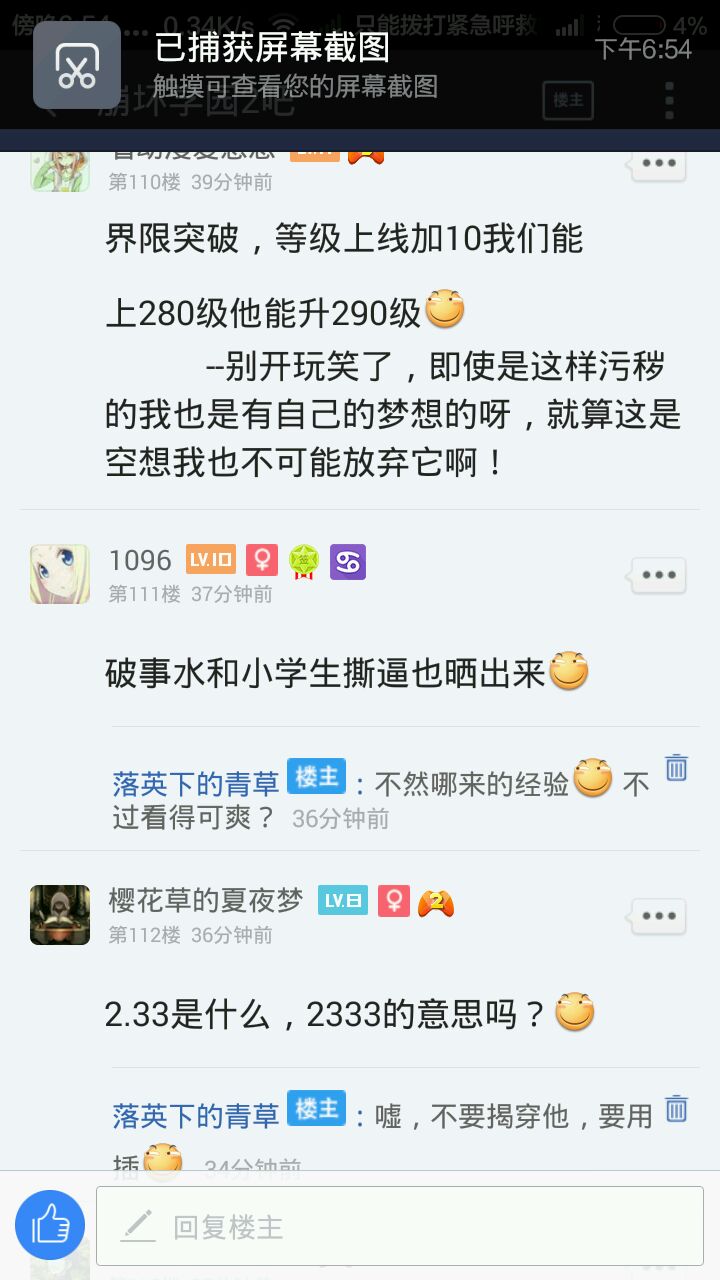720x1280 pixels.
Task: Open the more options on 1096's post
Action: pos(658,575)
